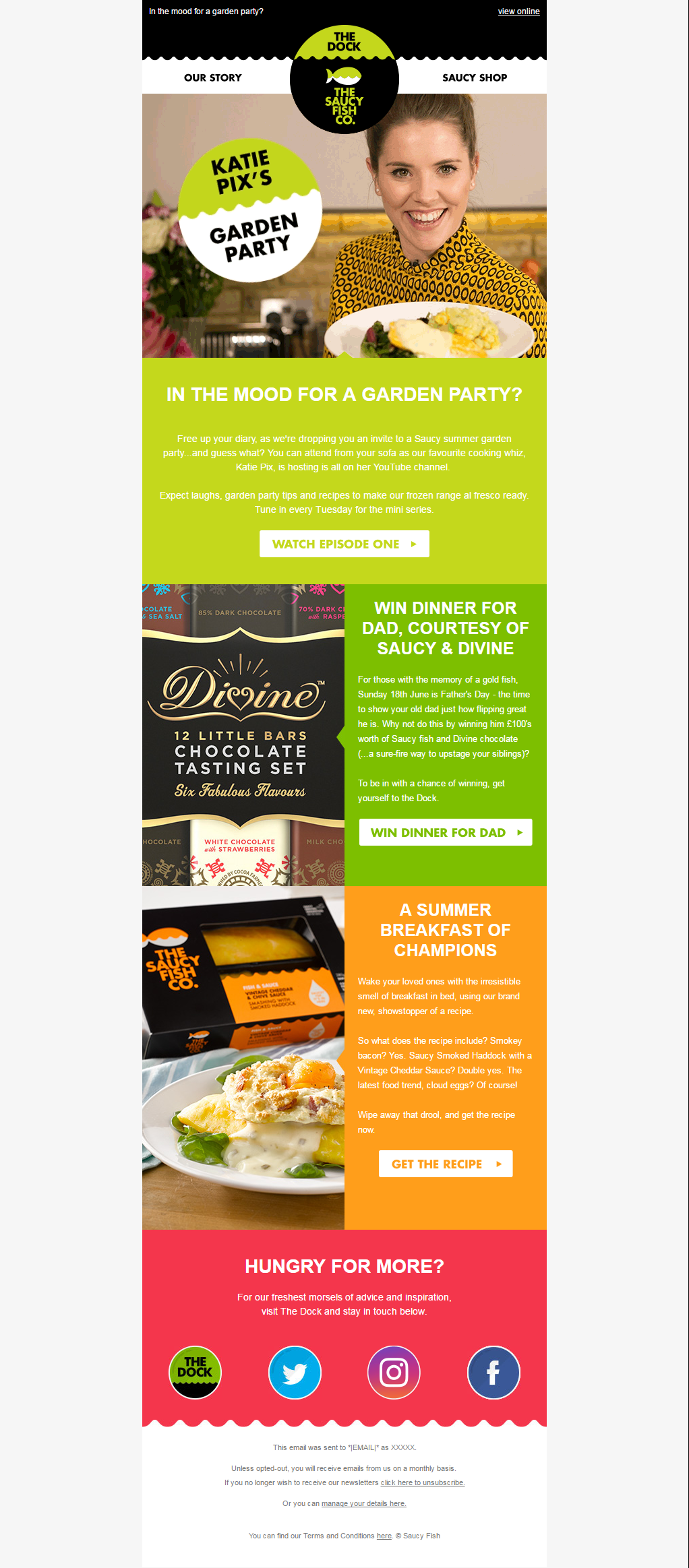Viewport: 689px width, 1568px height.
Task: Open the Facebook page icon
Action: (x=493, y=1372)
